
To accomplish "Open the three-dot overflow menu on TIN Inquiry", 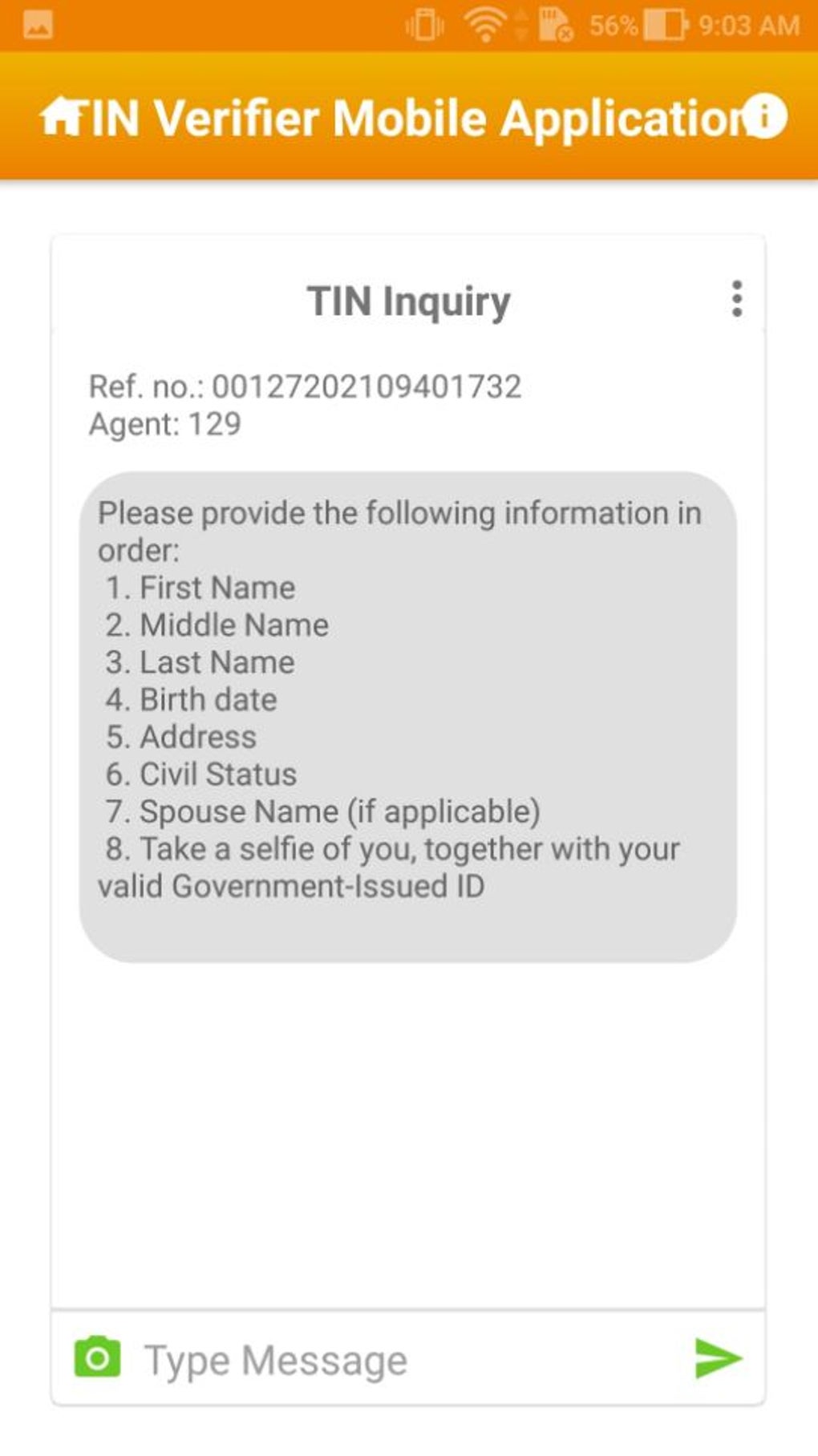I will point(736,300).
